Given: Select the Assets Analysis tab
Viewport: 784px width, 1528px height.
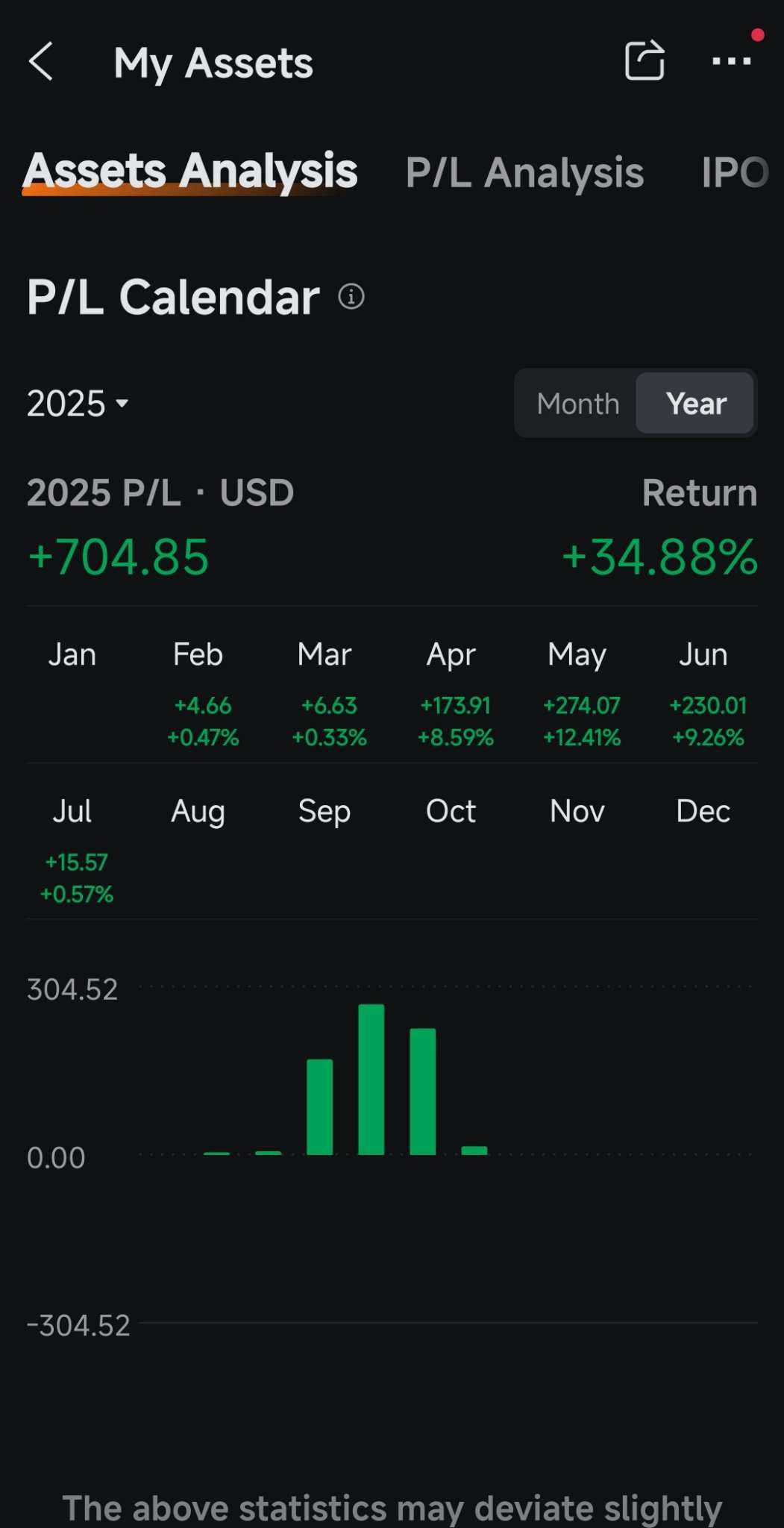Looking at the screenshot, I should (x=190, y=172).
